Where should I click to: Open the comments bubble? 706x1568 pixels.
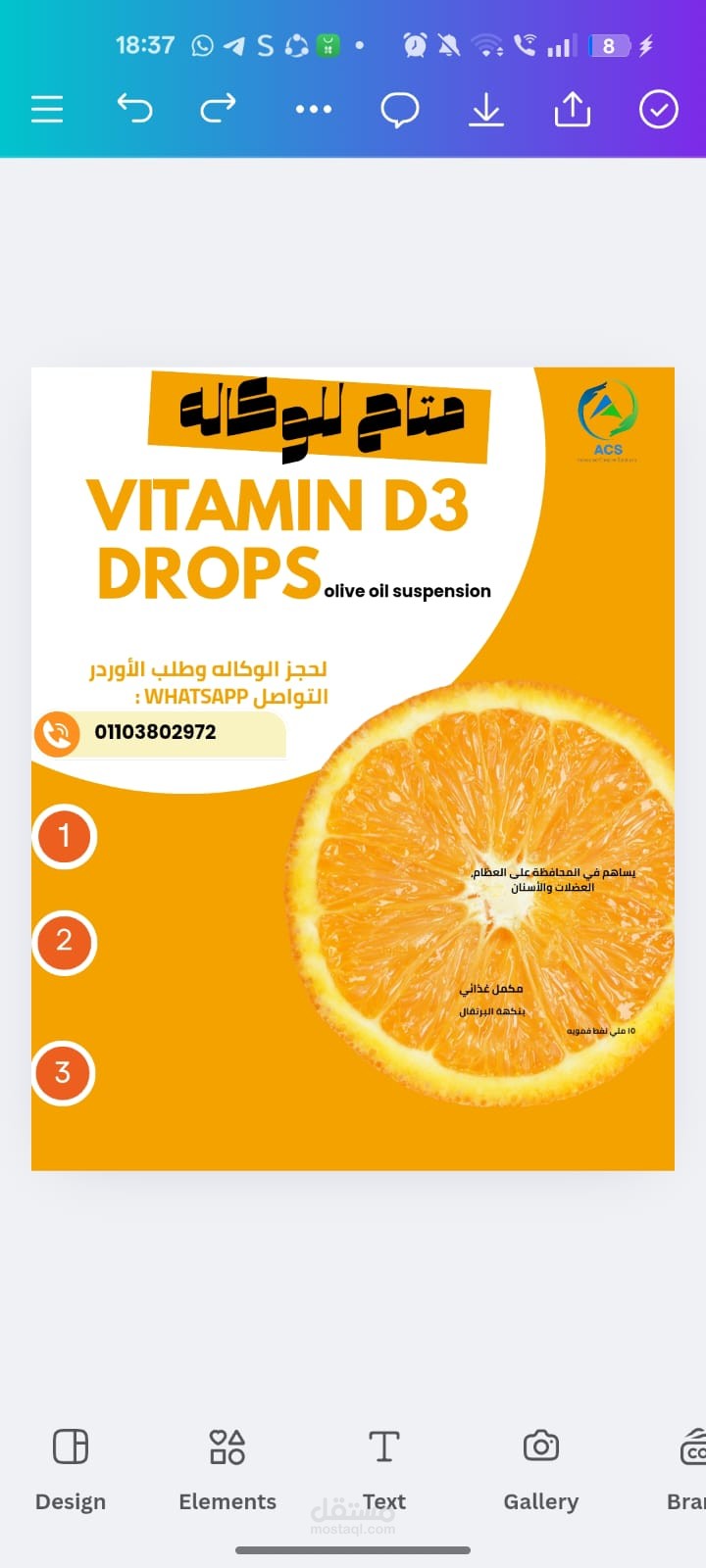tap(400, 110)
